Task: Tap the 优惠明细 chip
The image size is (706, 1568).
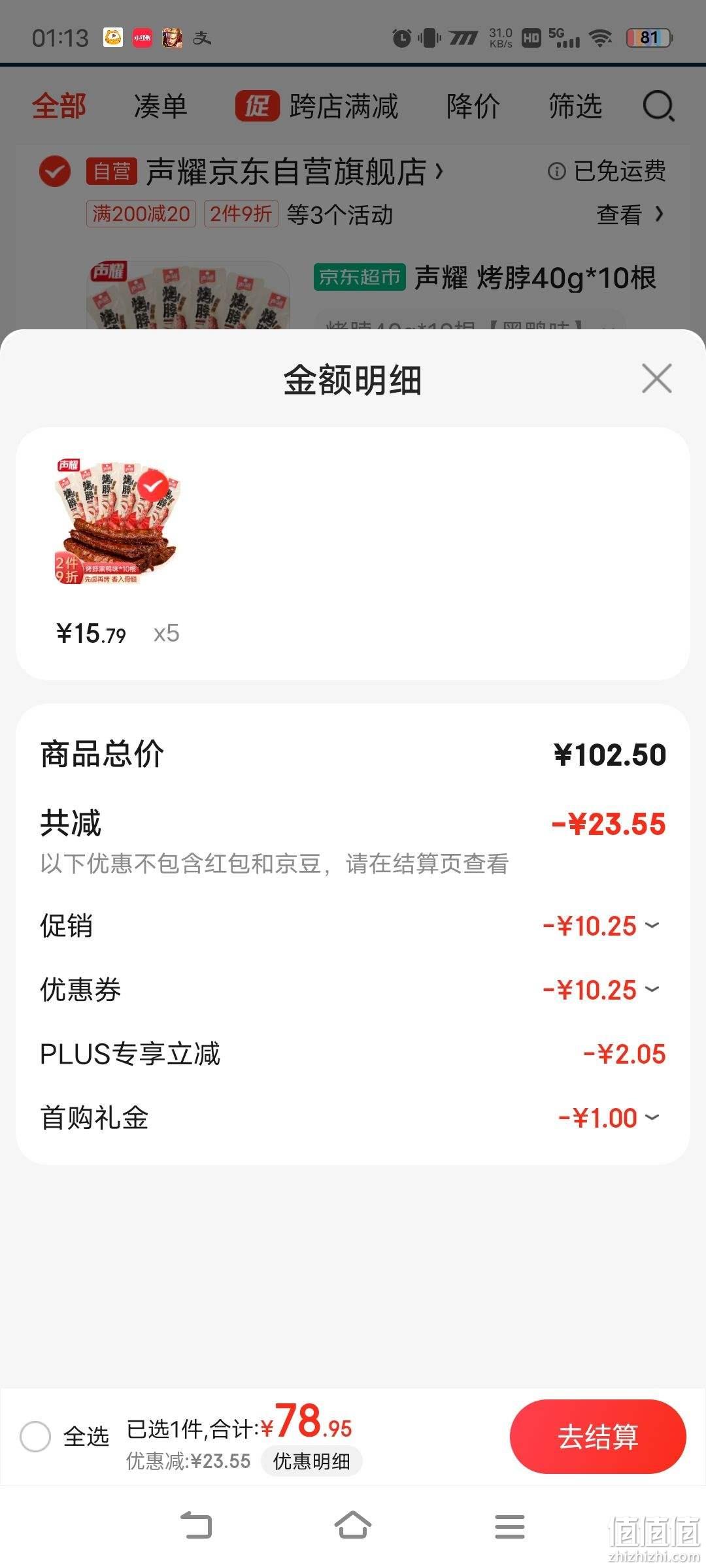Action: tap(311, 1461)
